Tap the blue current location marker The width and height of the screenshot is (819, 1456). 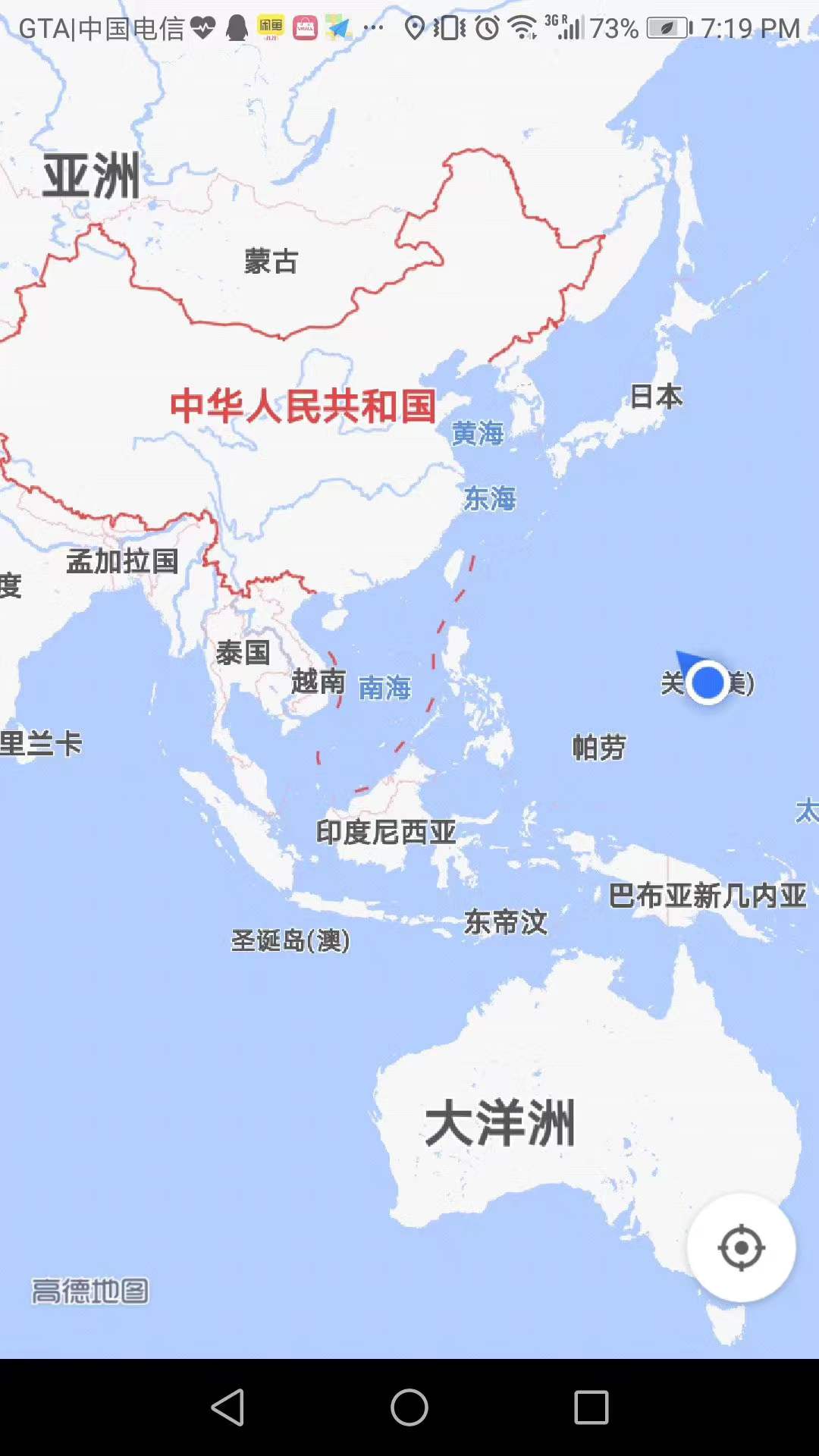tap(708, 682)
